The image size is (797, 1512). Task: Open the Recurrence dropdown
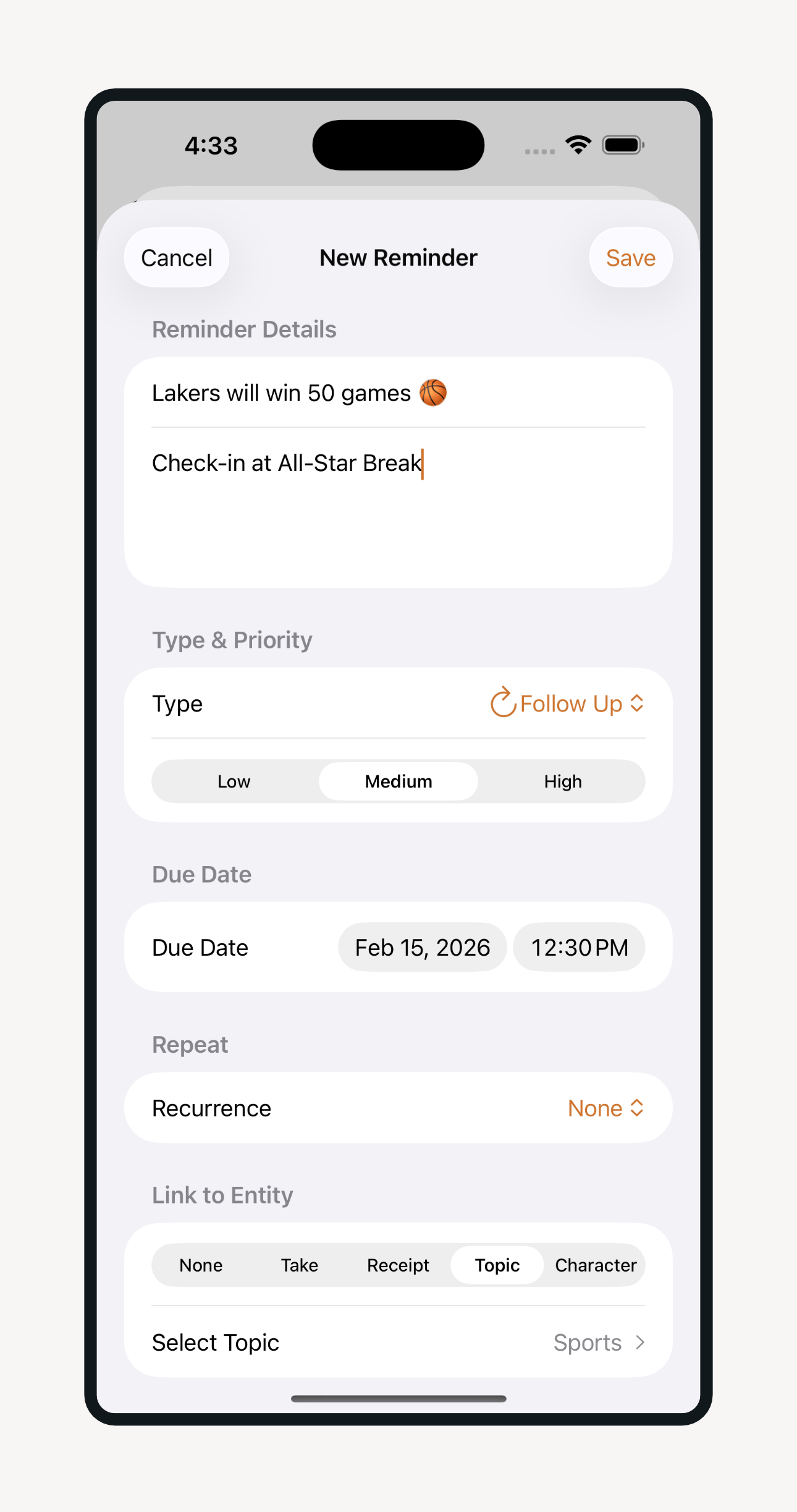[x=605, y=1108]
